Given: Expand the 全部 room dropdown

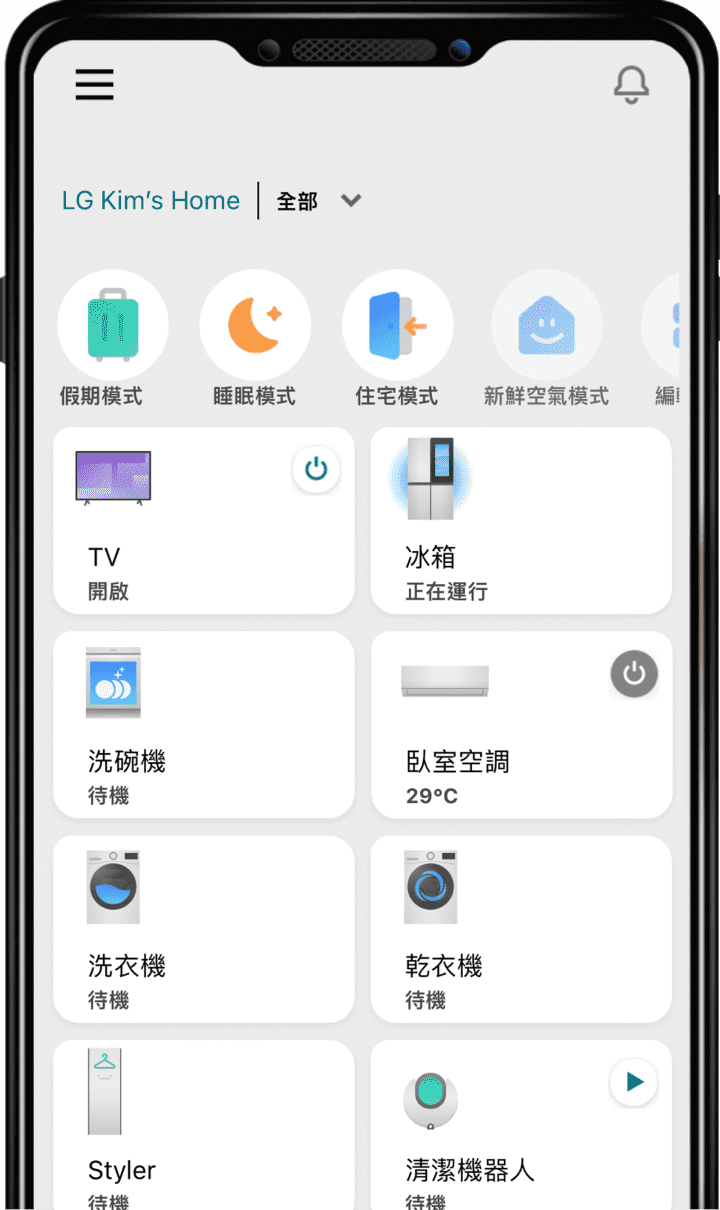Looking at the screenshot, I should tap(350, 201).
